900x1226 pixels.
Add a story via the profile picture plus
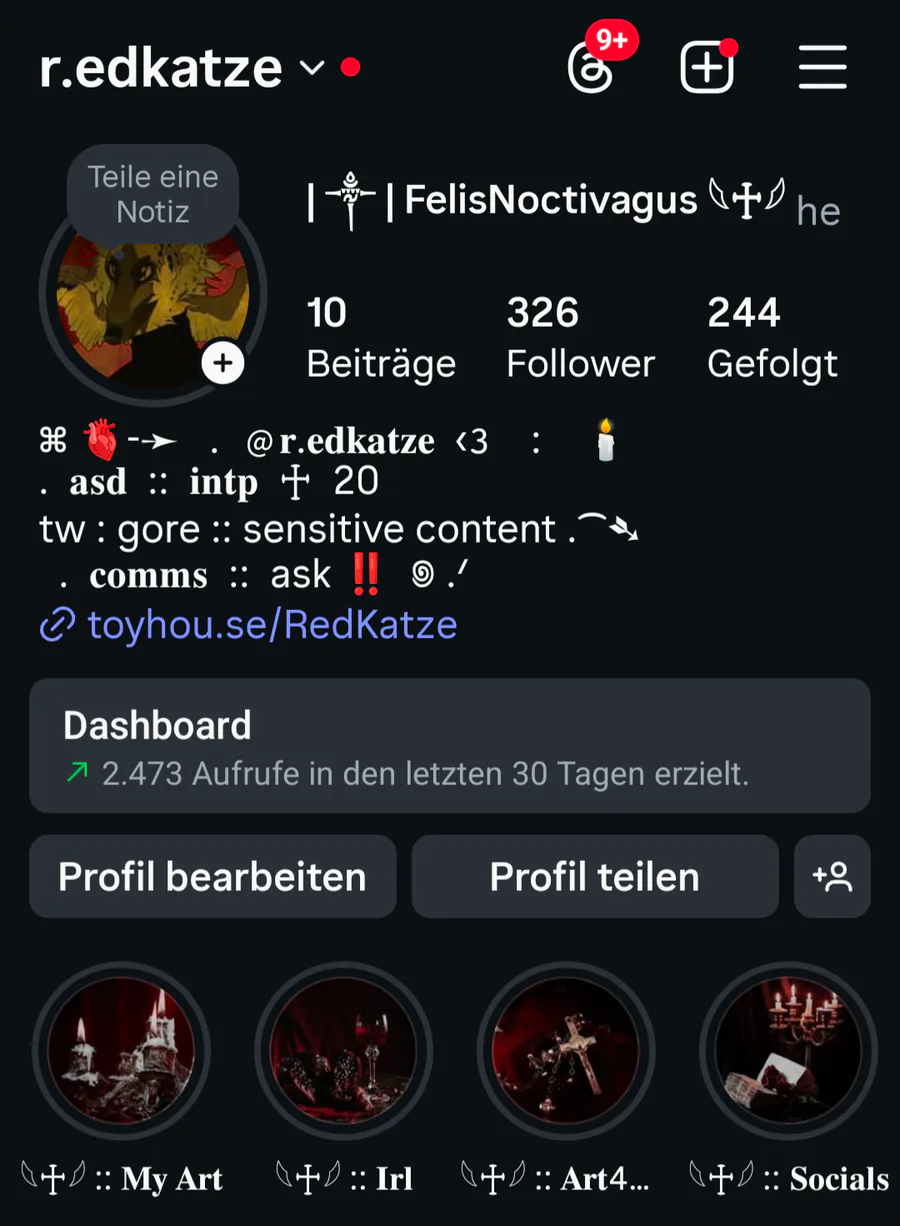[223, 363]
